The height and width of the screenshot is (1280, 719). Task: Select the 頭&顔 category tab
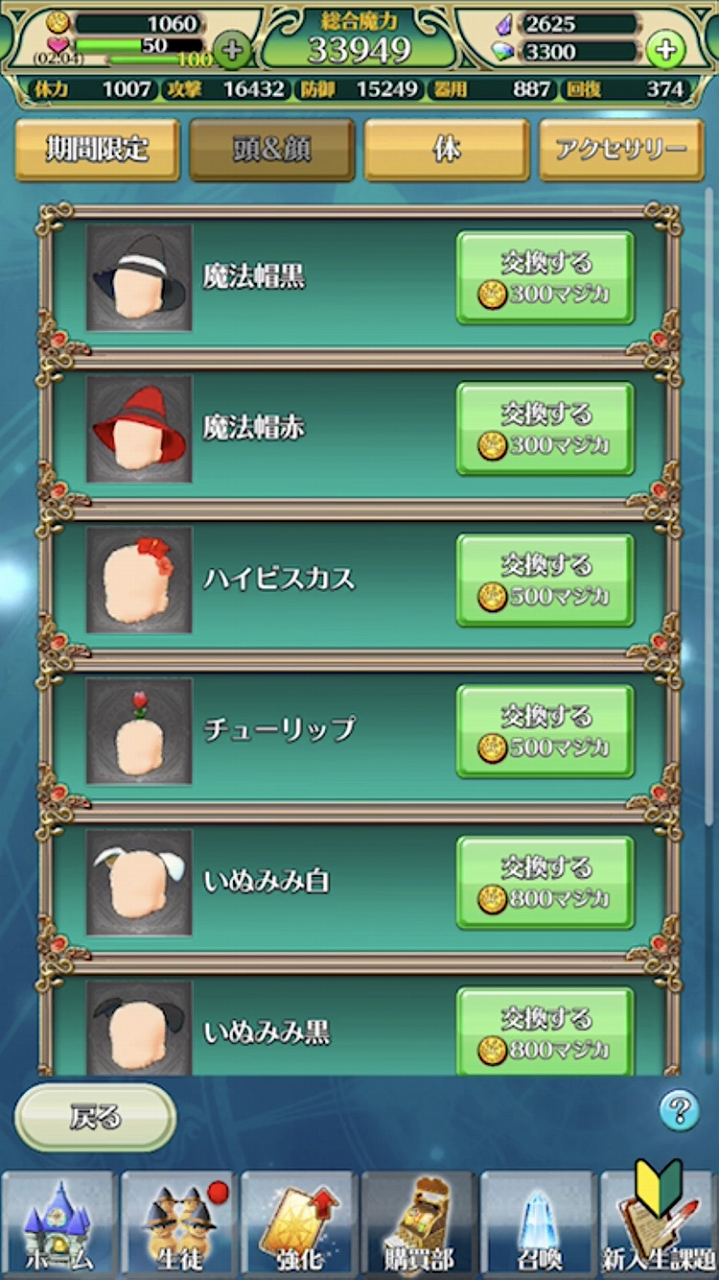point(272,150)
